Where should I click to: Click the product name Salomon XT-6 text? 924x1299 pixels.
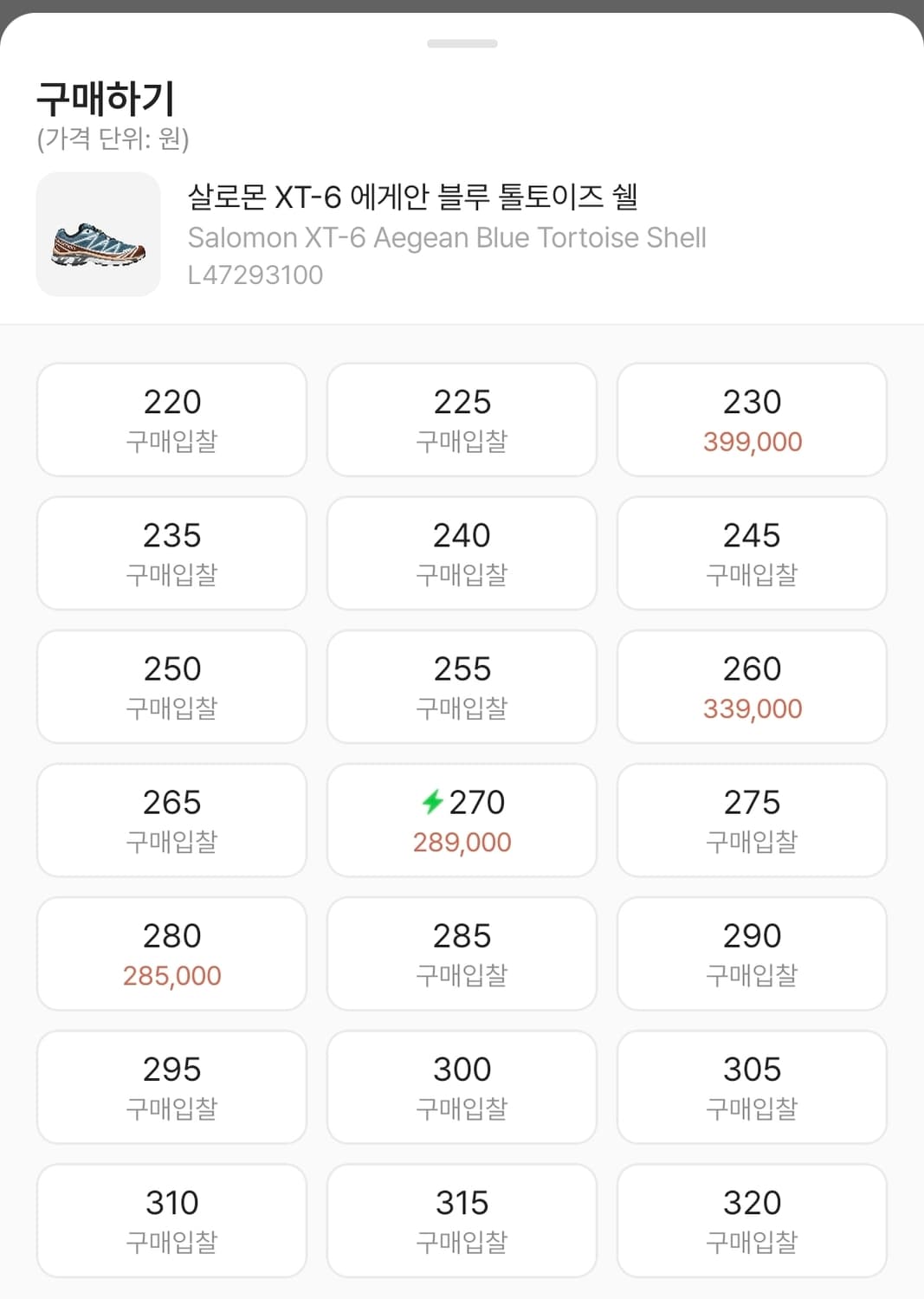tap(448, 236)
